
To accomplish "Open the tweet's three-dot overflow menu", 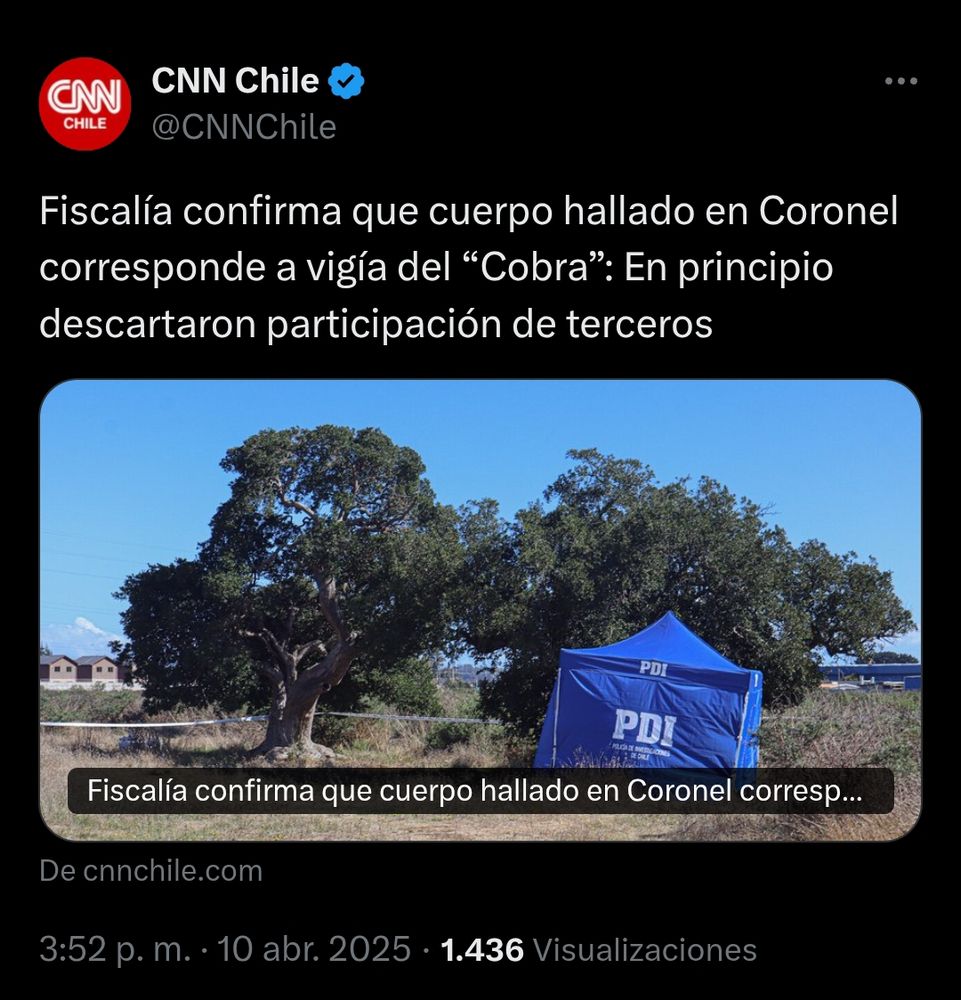I will 900,81.
